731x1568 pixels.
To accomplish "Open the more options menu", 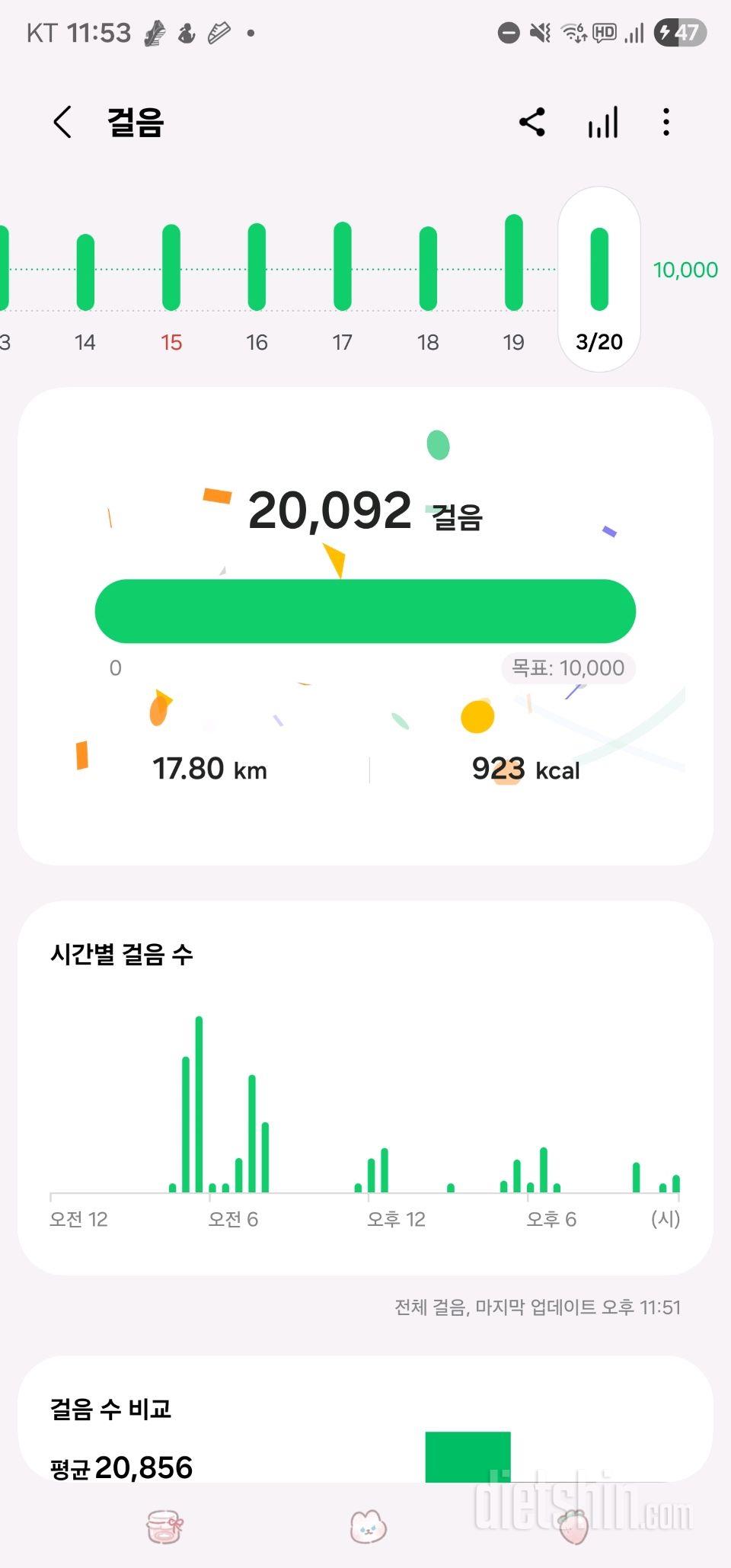I will [x=666, y=122].
